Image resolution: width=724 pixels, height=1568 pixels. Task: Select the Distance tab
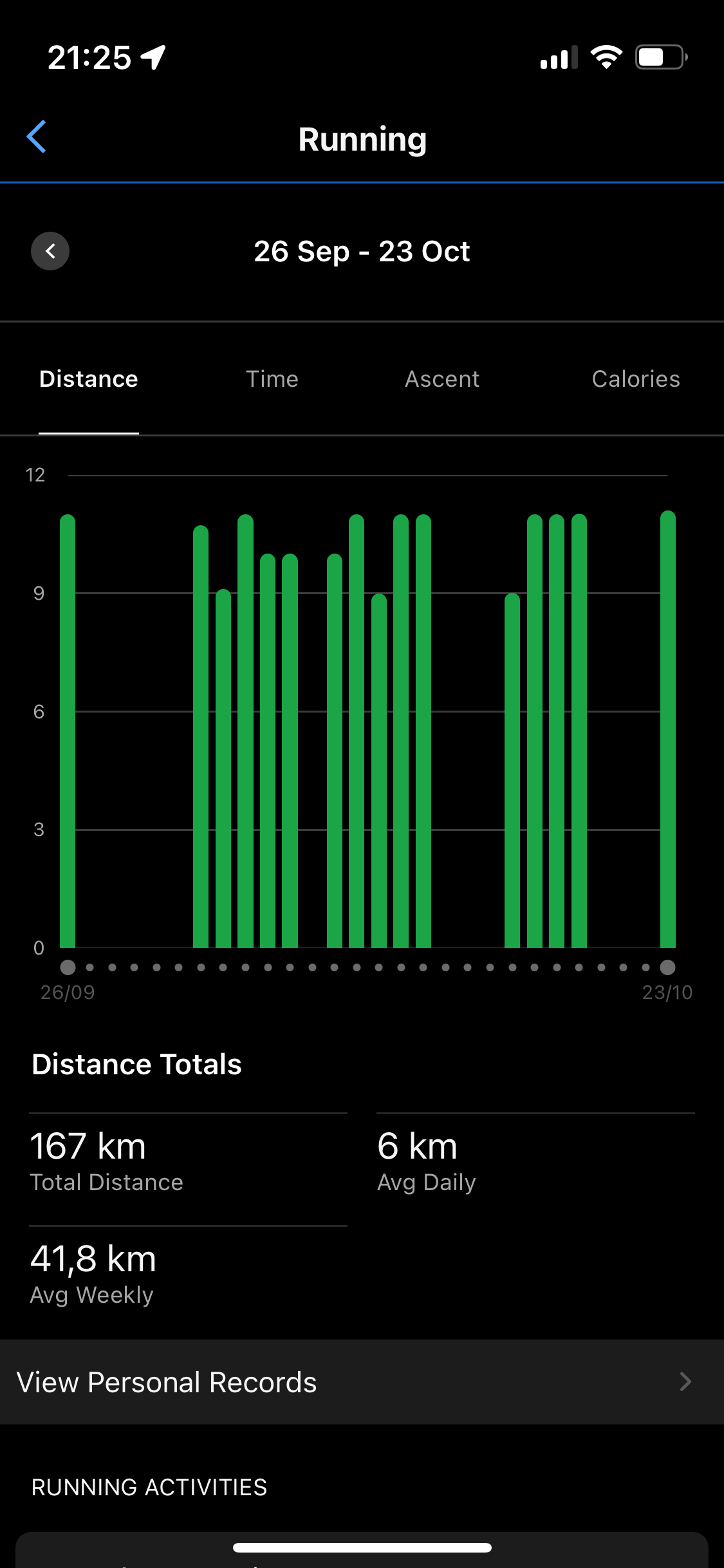(x=89, y=379)
